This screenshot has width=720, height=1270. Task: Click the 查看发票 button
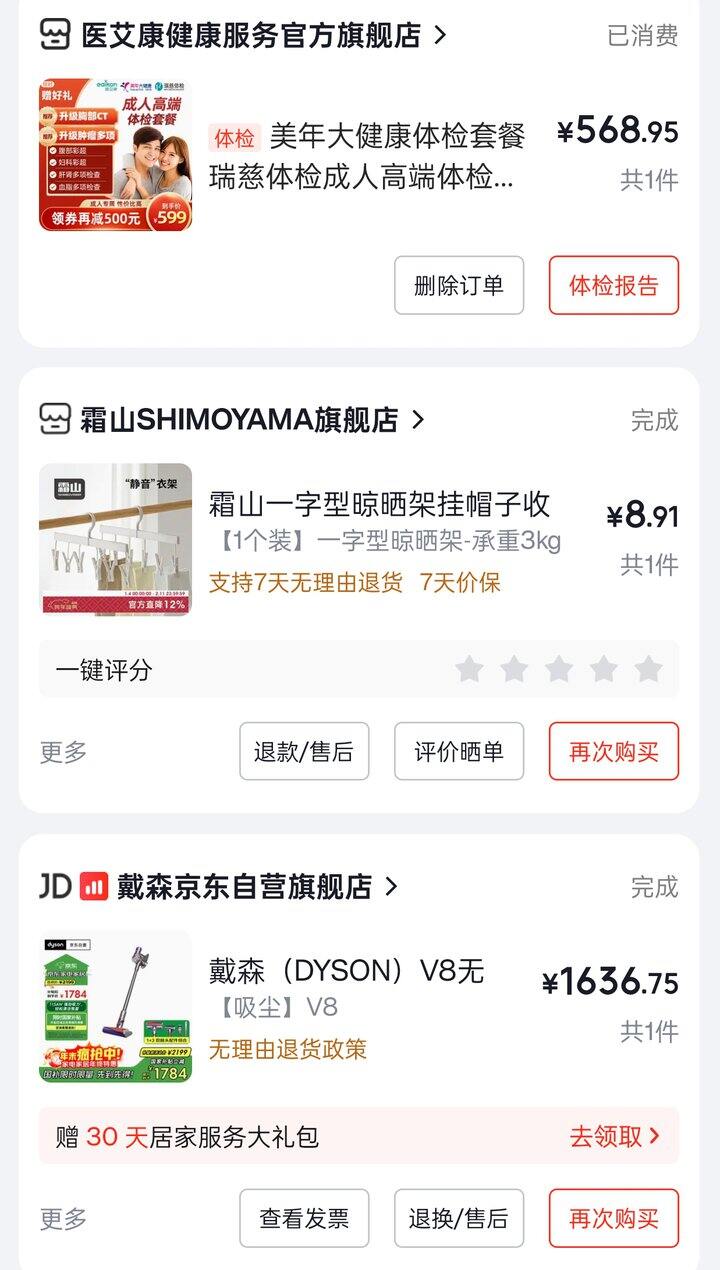click(x=305, y=1218)
